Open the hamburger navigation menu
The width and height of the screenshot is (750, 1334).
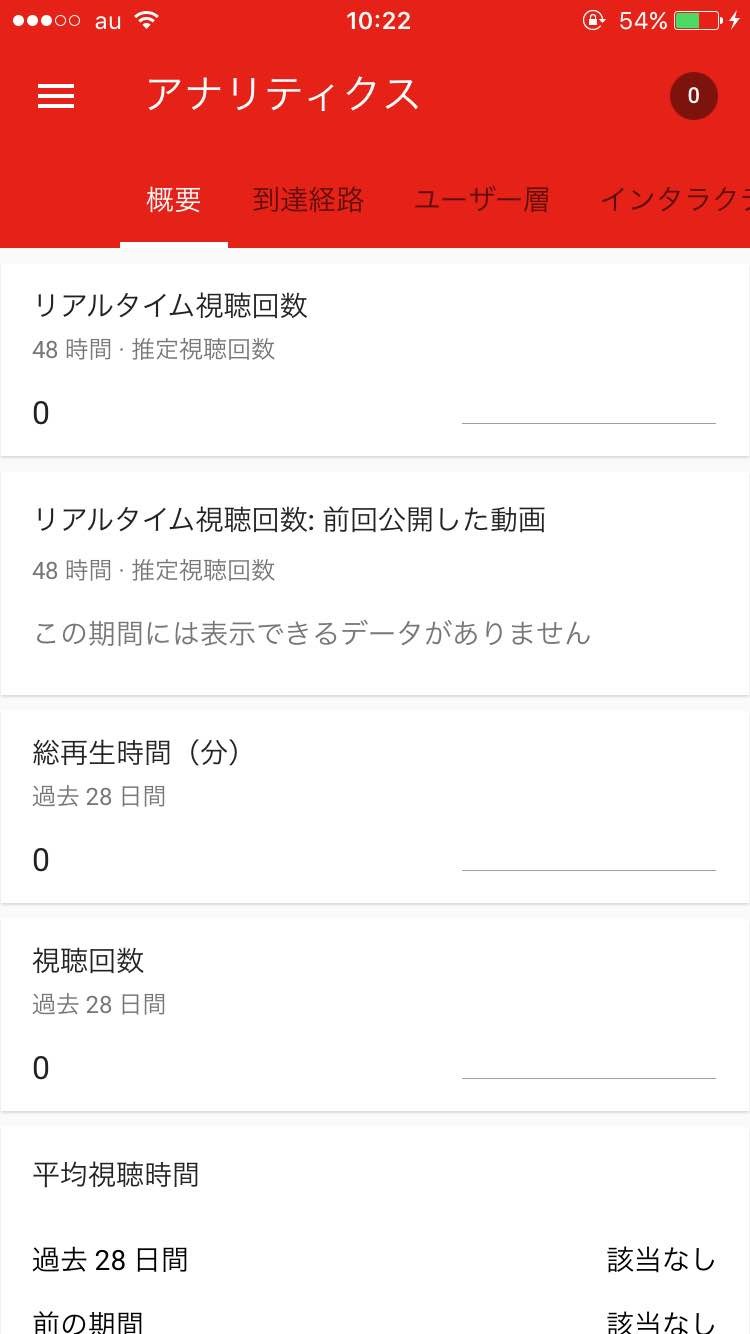pyautogui.click(x=56, y=96)
